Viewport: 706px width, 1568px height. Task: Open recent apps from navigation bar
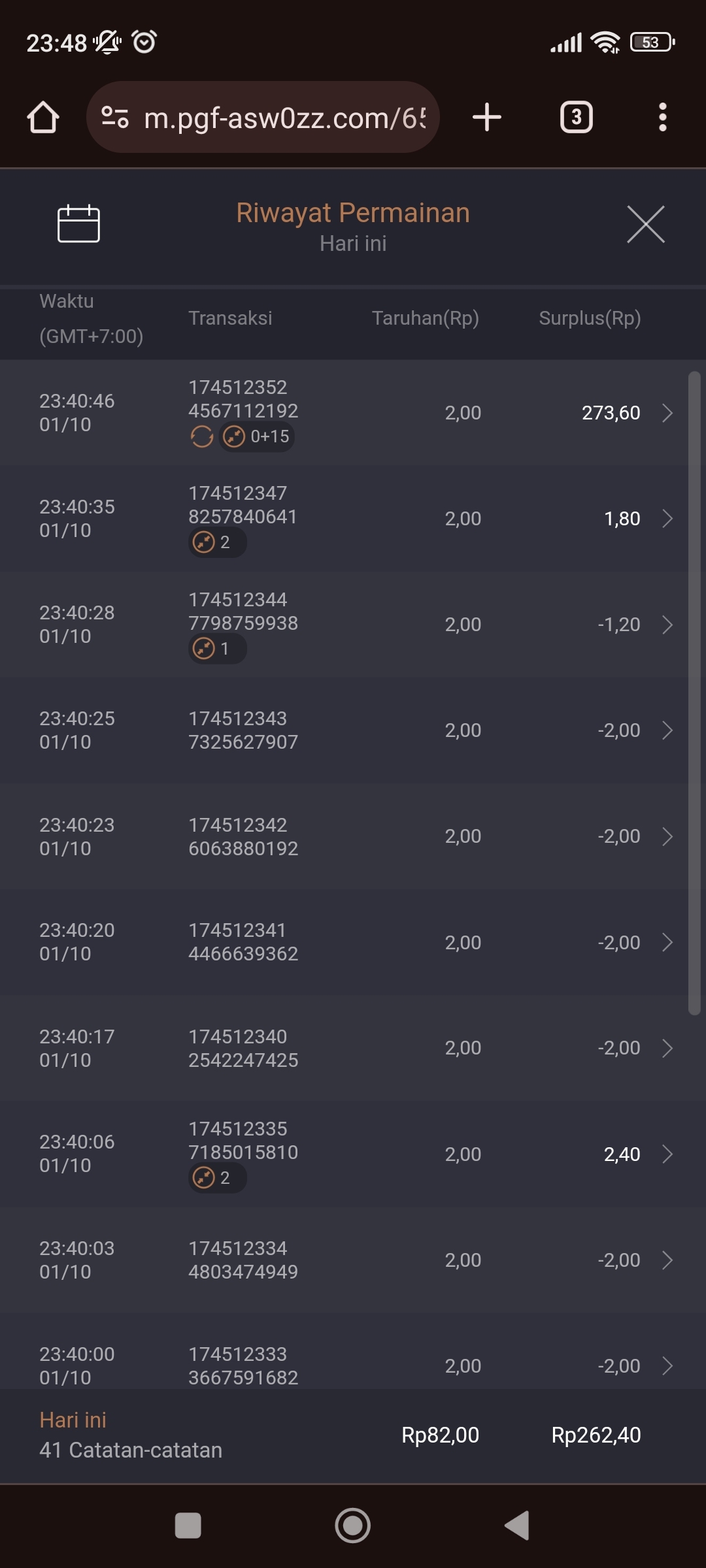click(188, 1526)
